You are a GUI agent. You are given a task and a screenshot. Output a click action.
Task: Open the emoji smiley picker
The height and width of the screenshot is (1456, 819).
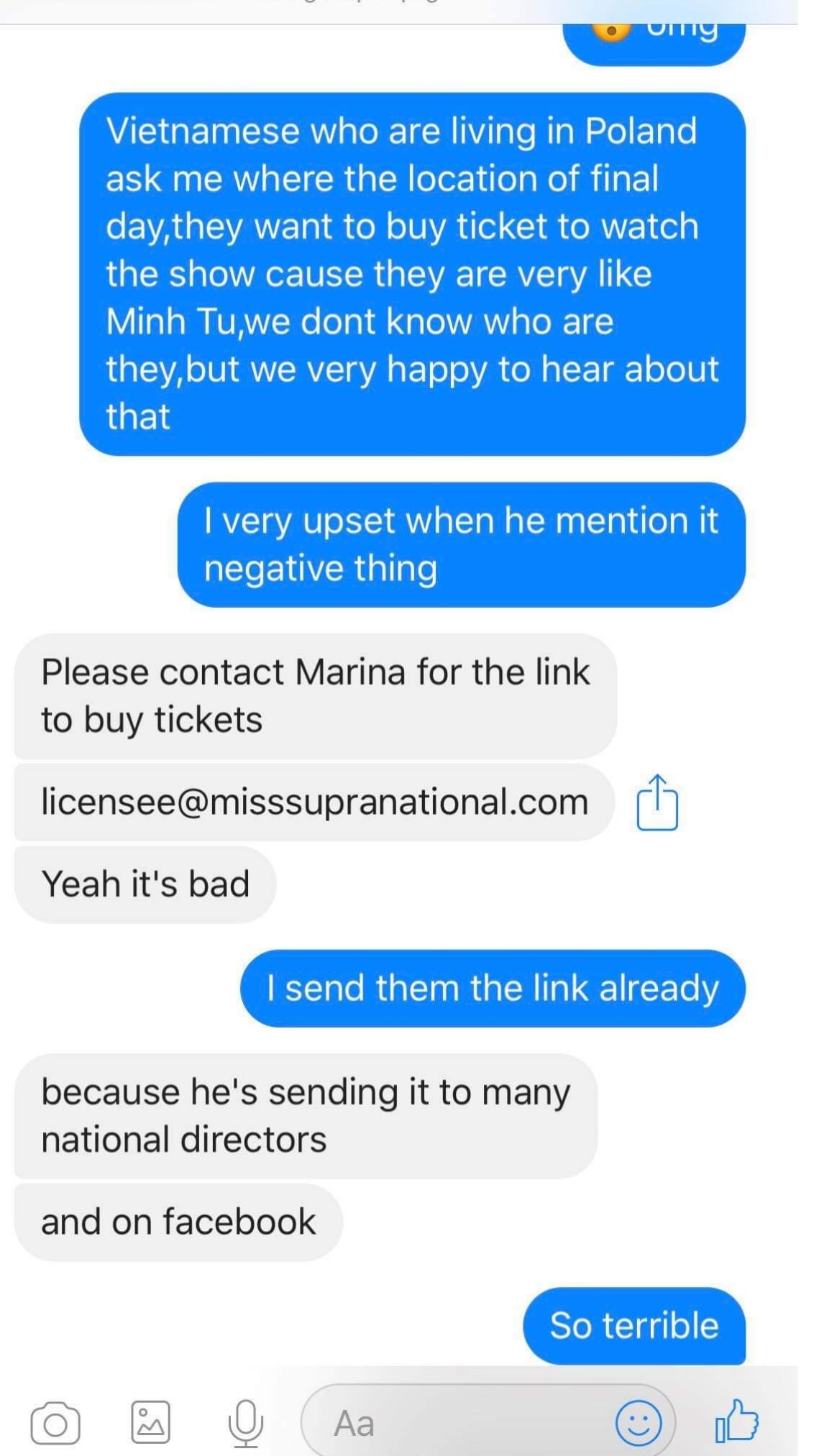click(x=639, y=1422)
